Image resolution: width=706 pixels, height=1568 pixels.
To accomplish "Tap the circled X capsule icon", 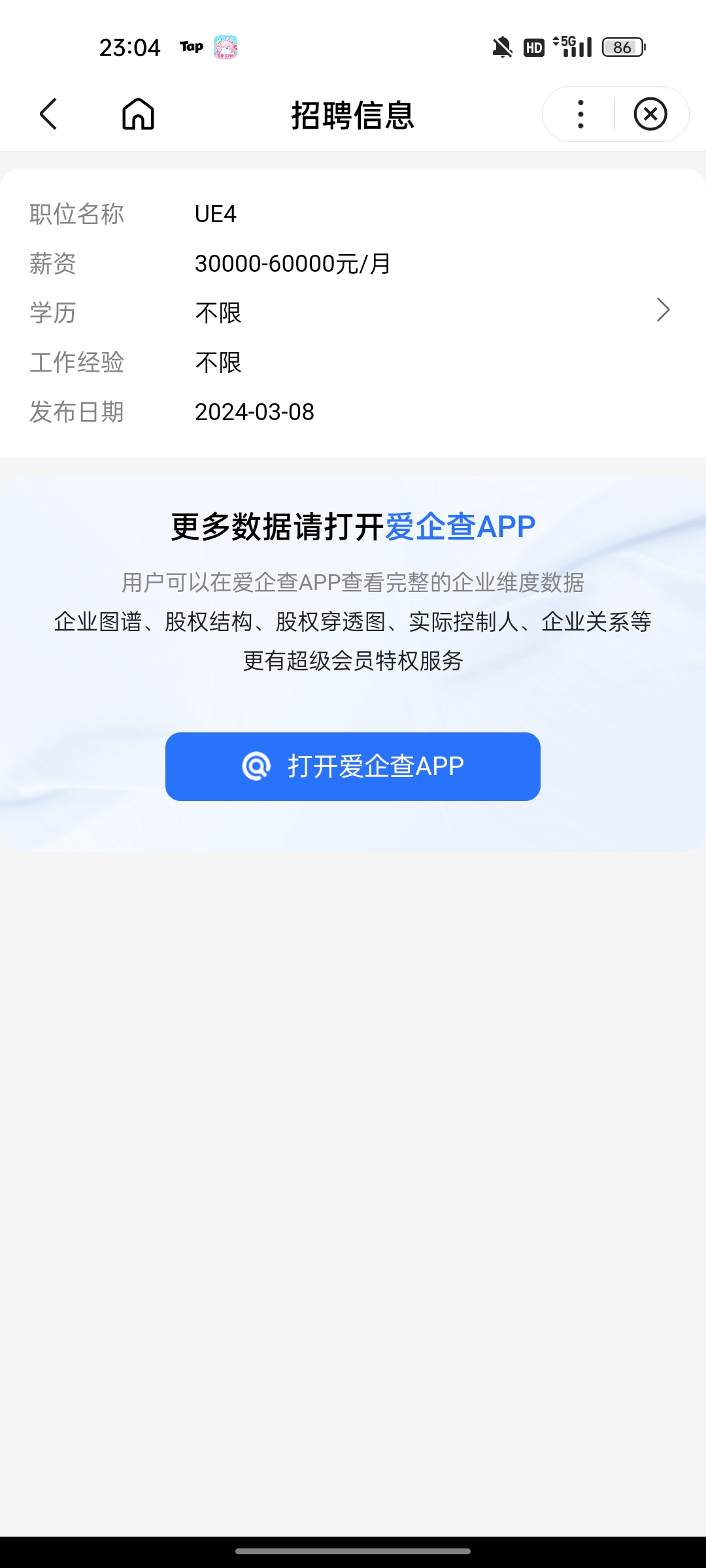I will pyautogui.click(x=650, y=114).
